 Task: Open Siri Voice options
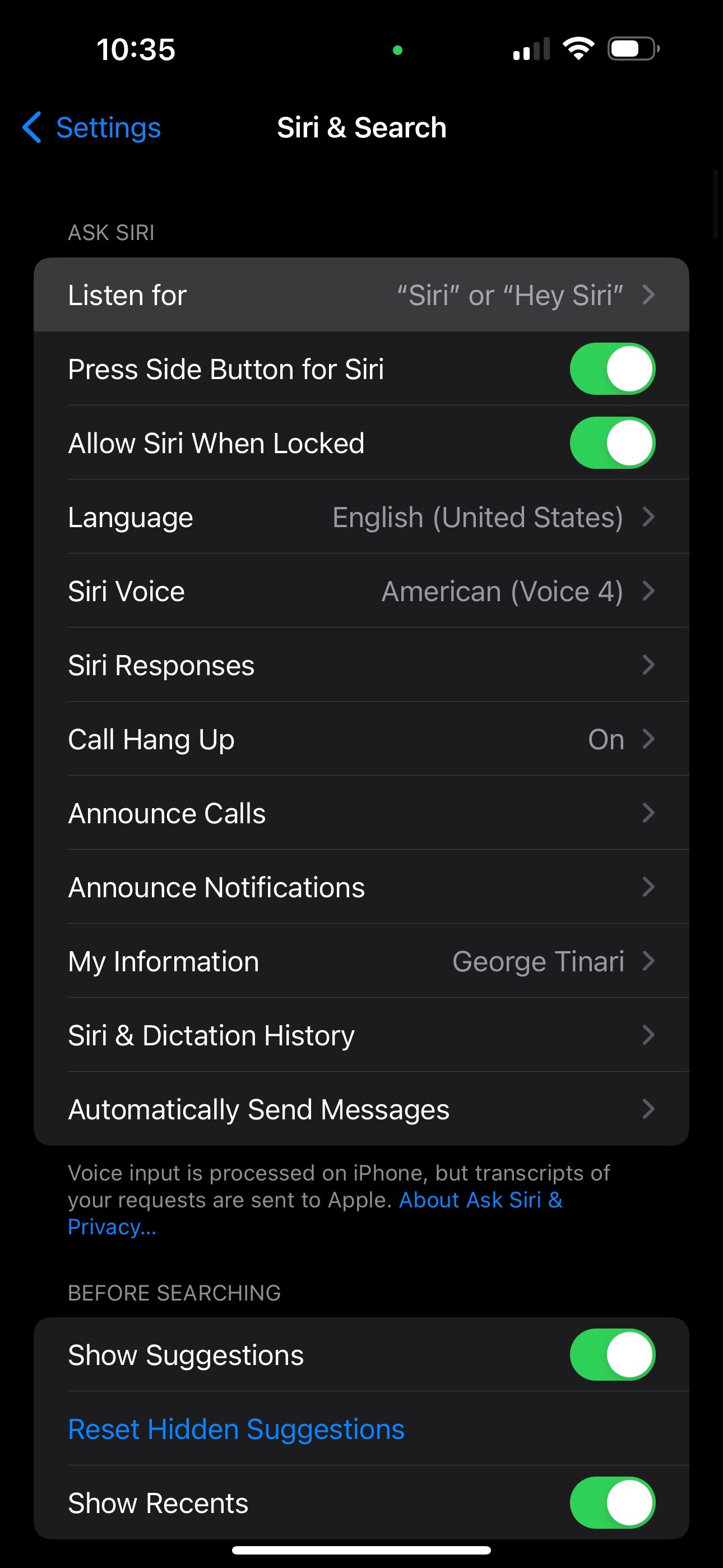361,591
